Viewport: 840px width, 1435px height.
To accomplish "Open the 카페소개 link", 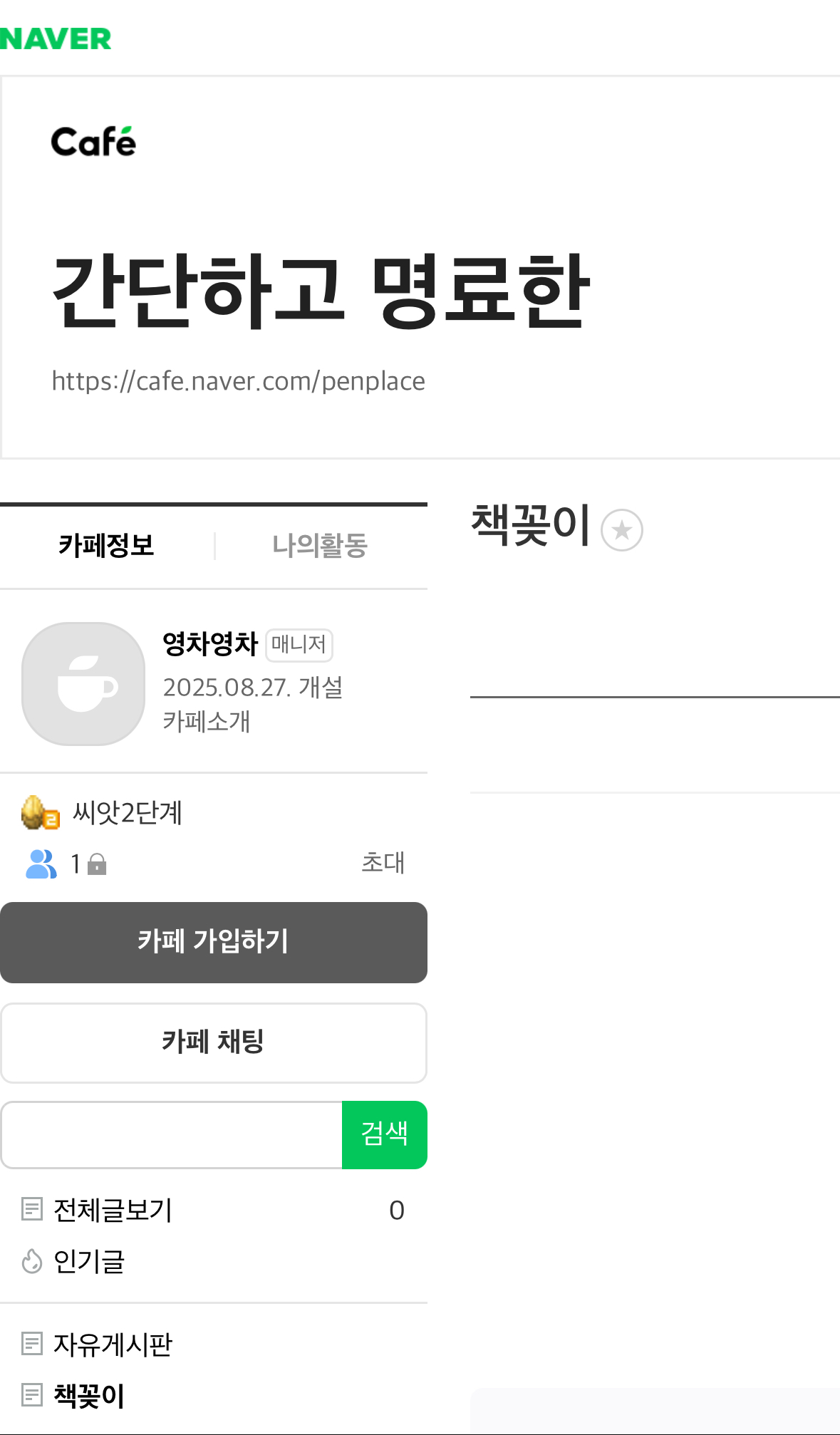I will coord(206,721).
